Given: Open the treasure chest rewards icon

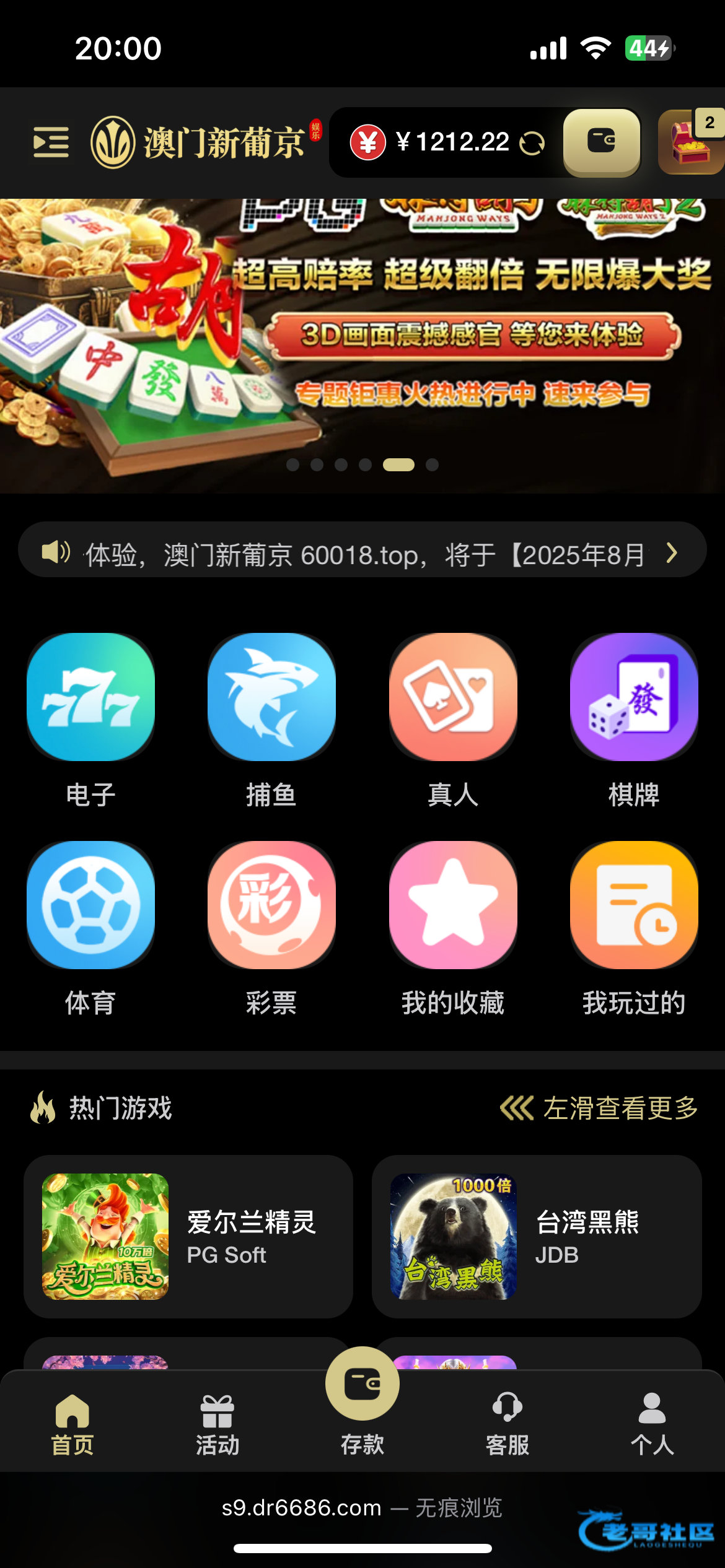Looking at the screenshot, I should pos(690,143).
